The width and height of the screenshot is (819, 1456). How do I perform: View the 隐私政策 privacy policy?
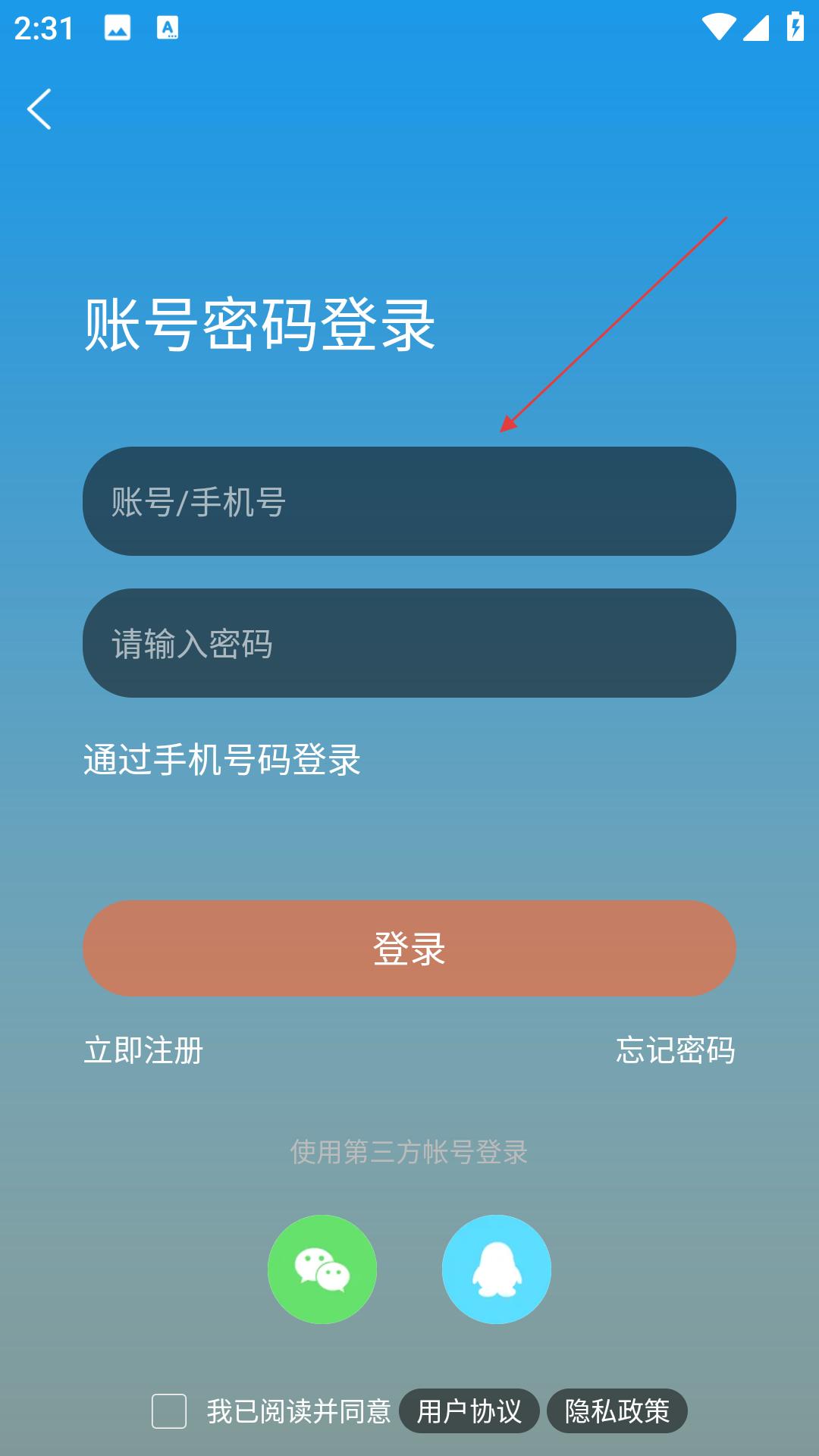[617, 1411]
